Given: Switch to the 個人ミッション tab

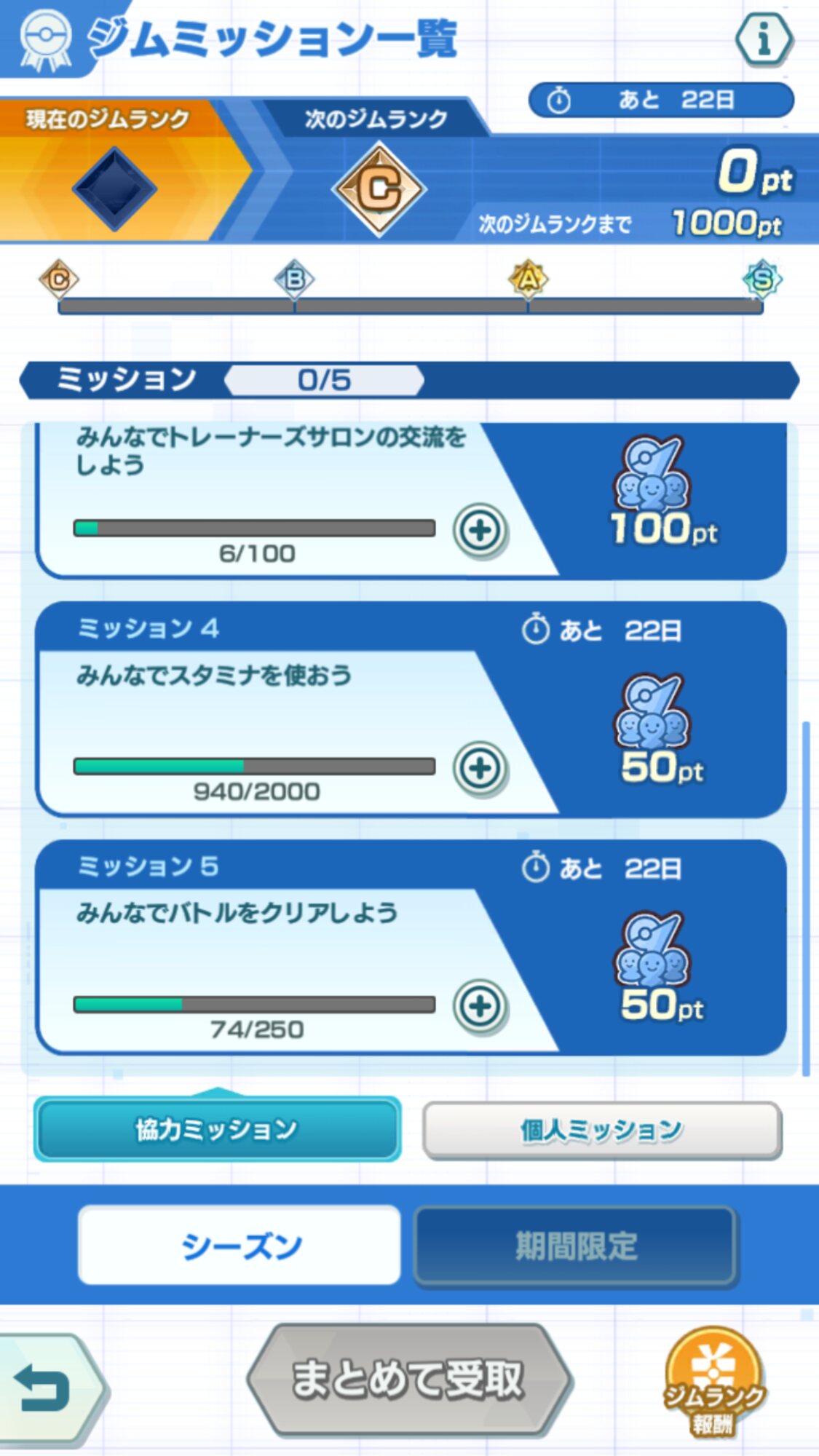Looking at the screenshot, I should point(602,1130).
